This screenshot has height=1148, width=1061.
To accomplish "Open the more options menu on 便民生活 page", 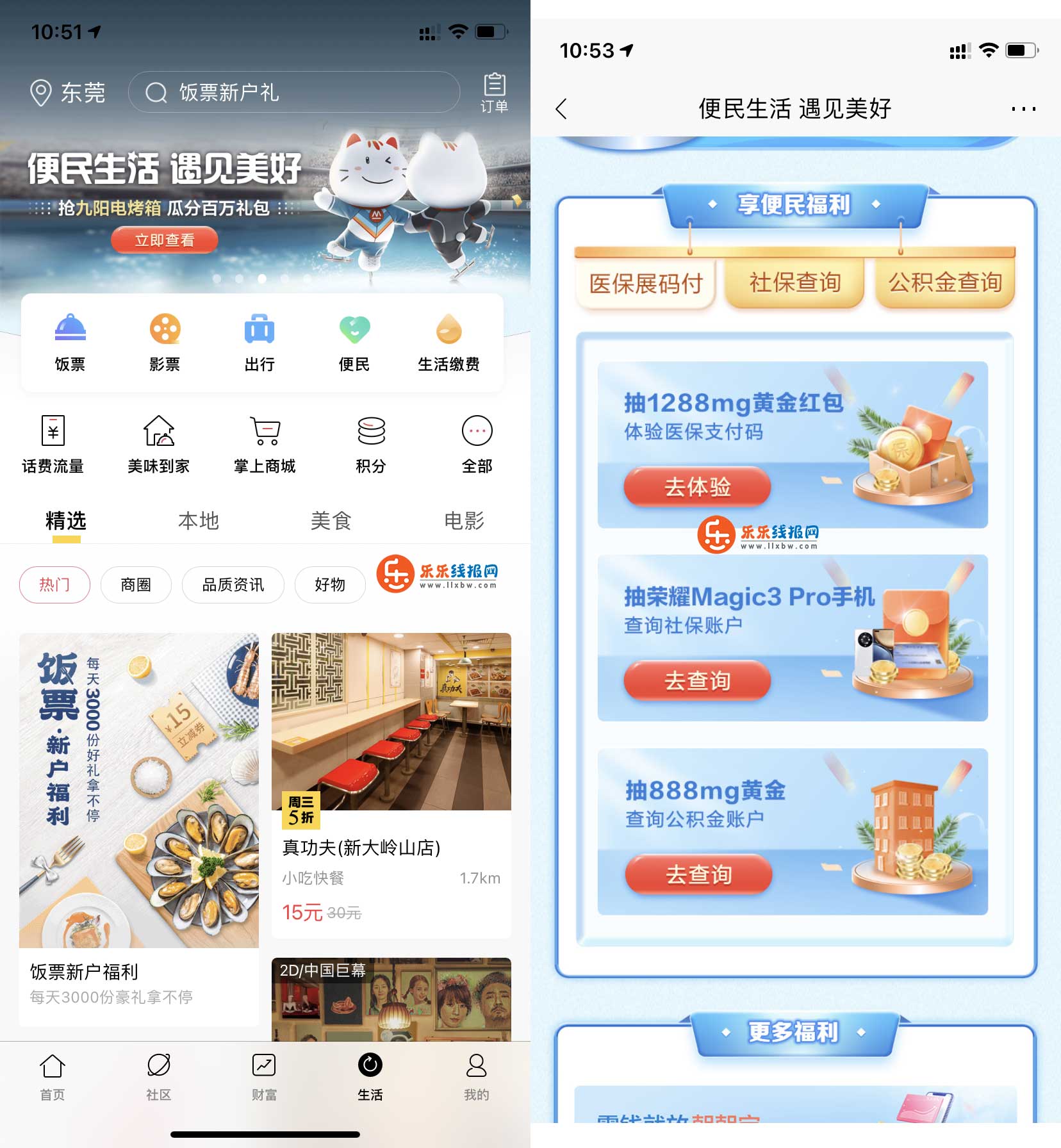I will (x=1023, y=109).
